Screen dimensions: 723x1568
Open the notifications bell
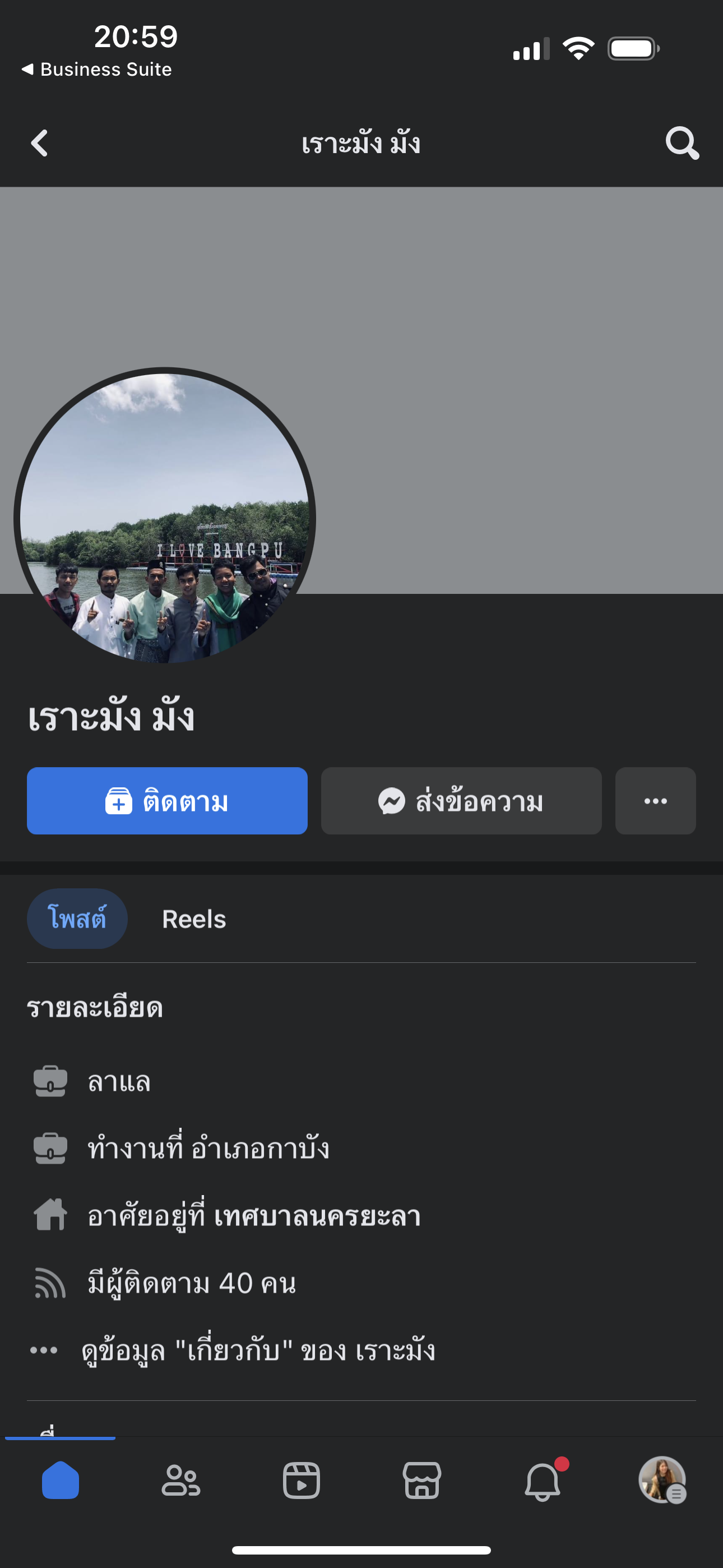point(543,1481)
